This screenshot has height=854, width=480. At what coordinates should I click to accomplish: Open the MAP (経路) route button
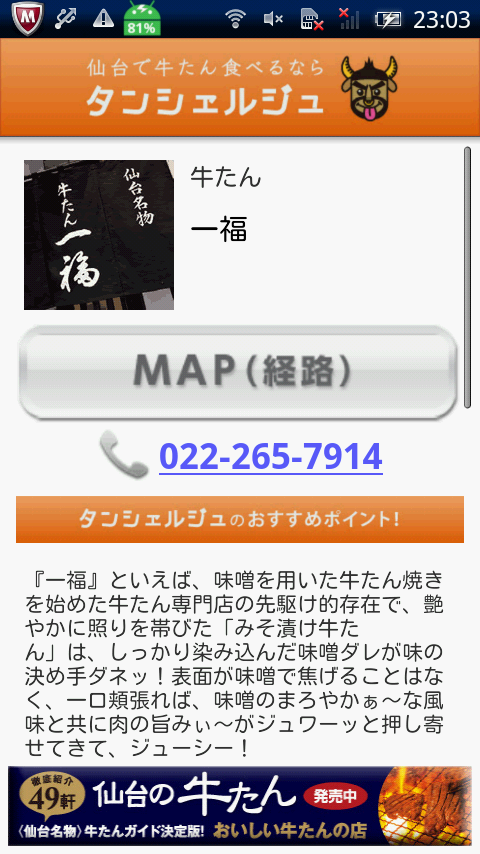pos(238,373)
